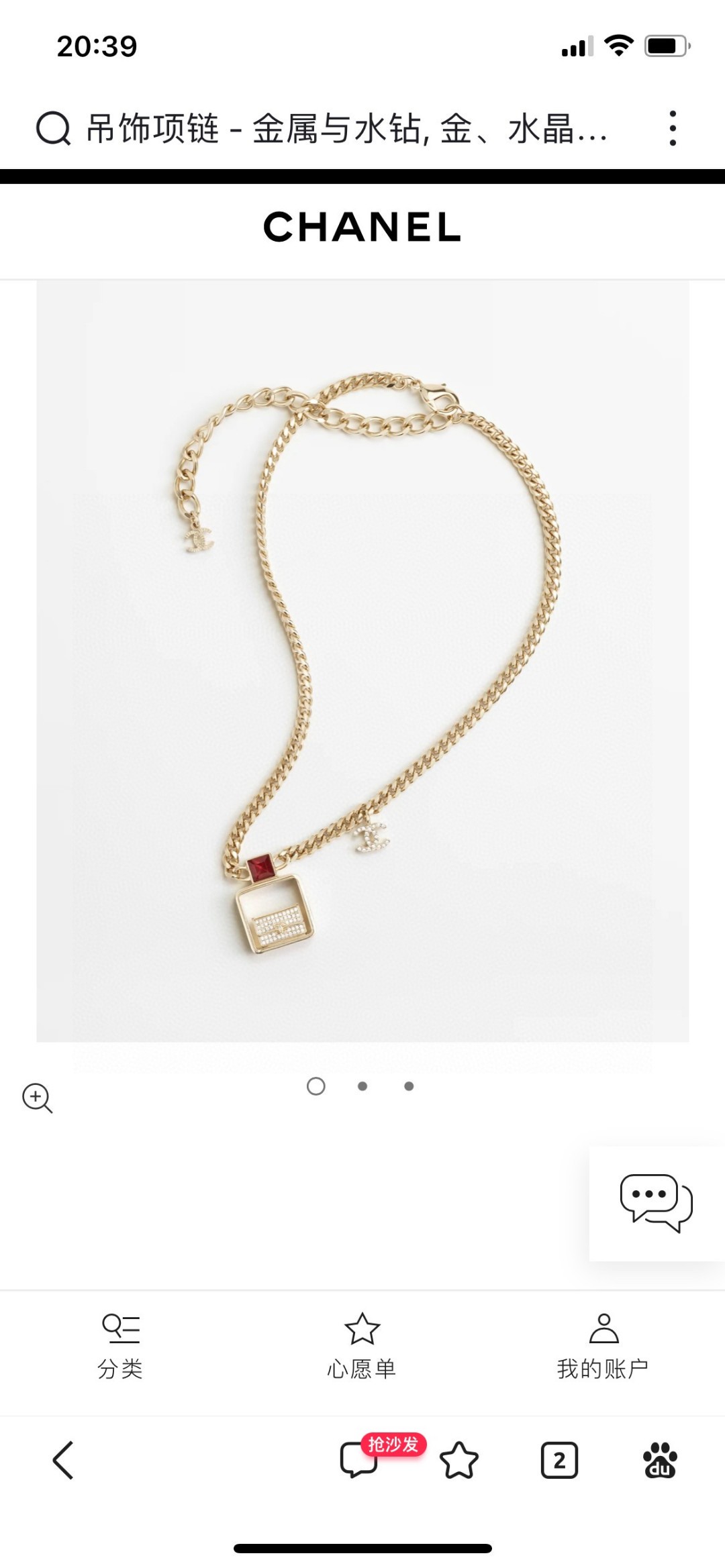Screen dimensions: 725x1568
Task: Open the Baidu paw home button
Action: point(660,1460)
